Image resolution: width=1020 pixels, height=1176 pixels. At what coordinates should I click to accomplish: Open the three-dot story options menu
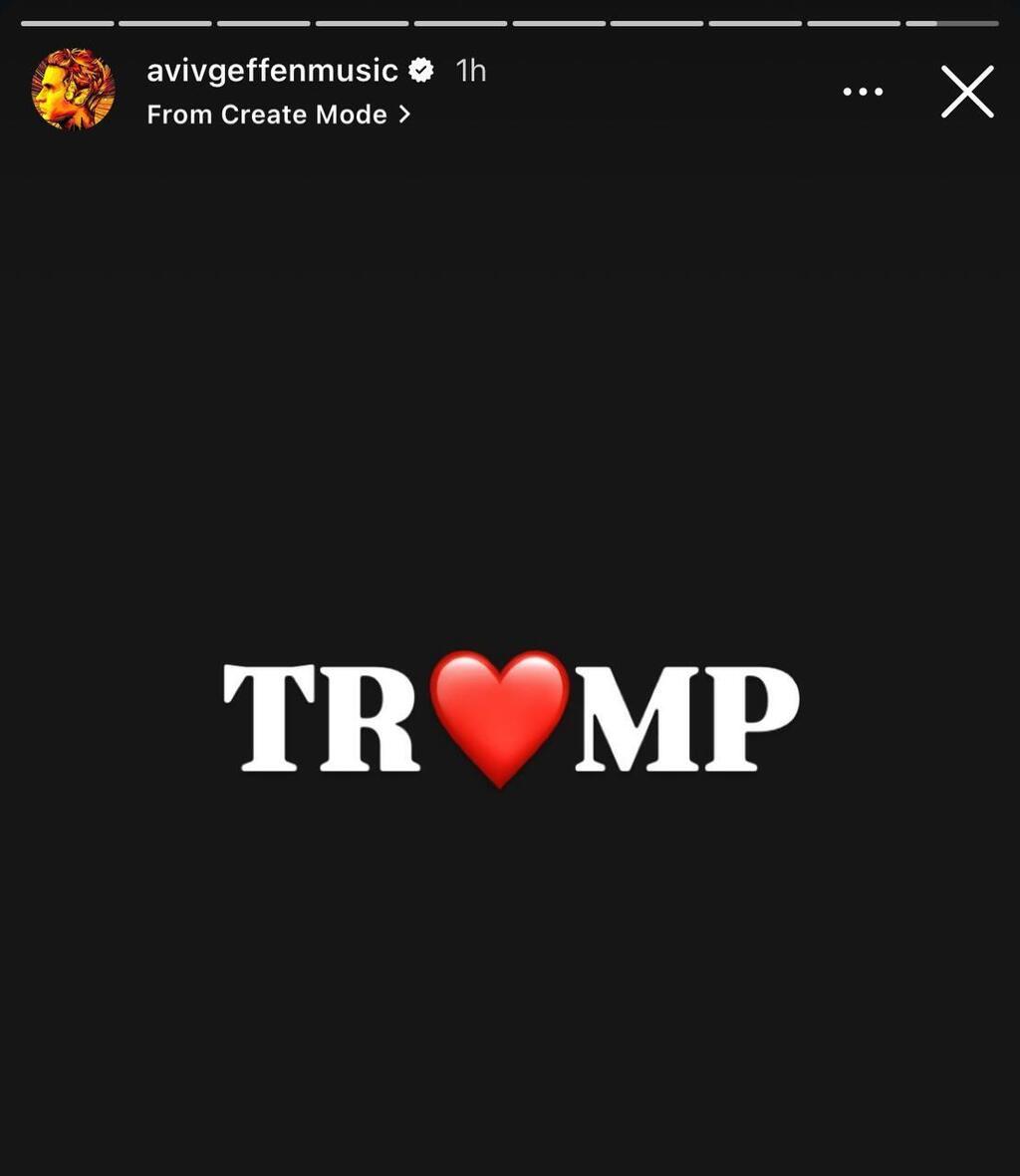[x=863, y=92]
